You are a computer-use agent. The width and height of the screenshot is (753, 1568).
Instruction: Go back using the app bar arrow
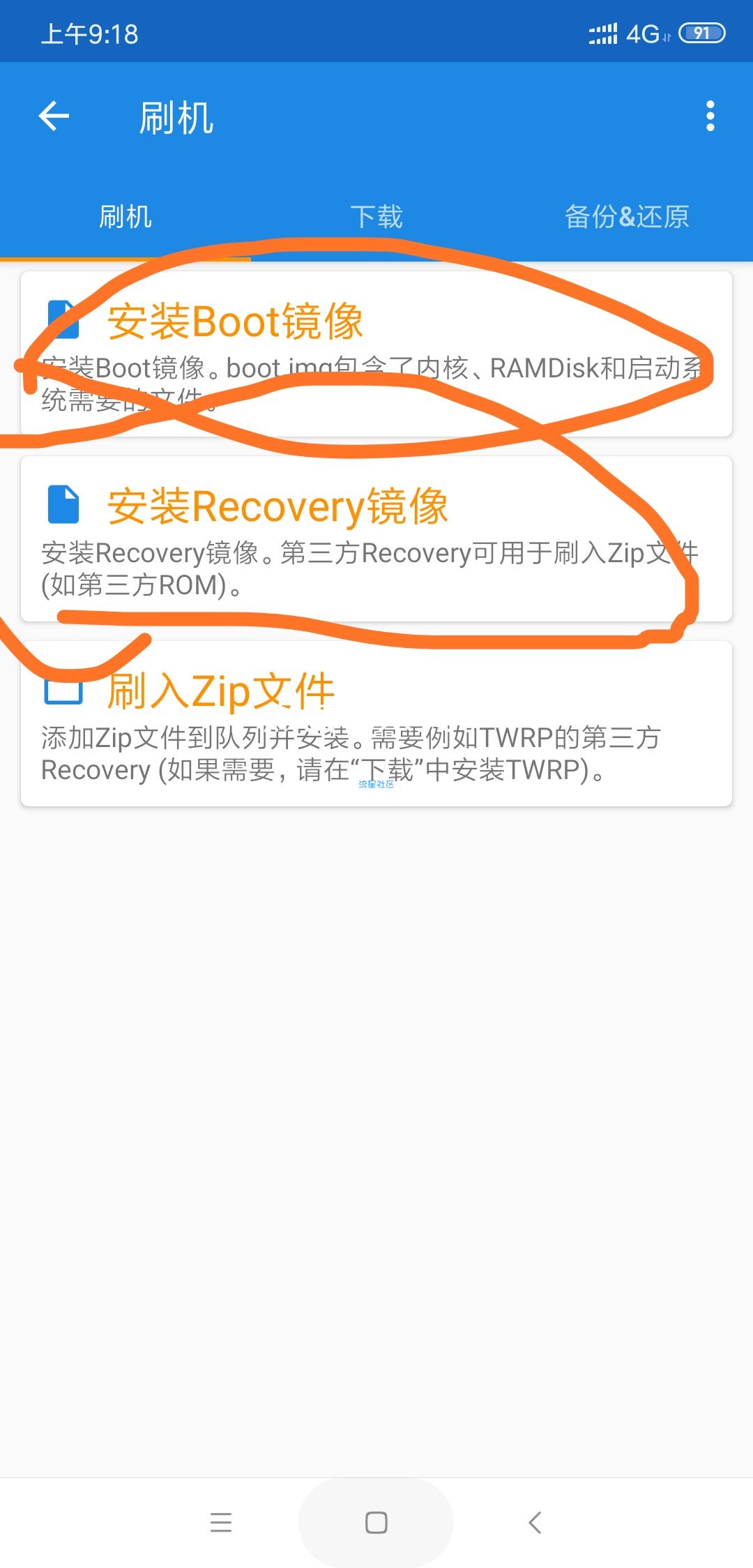54,116
